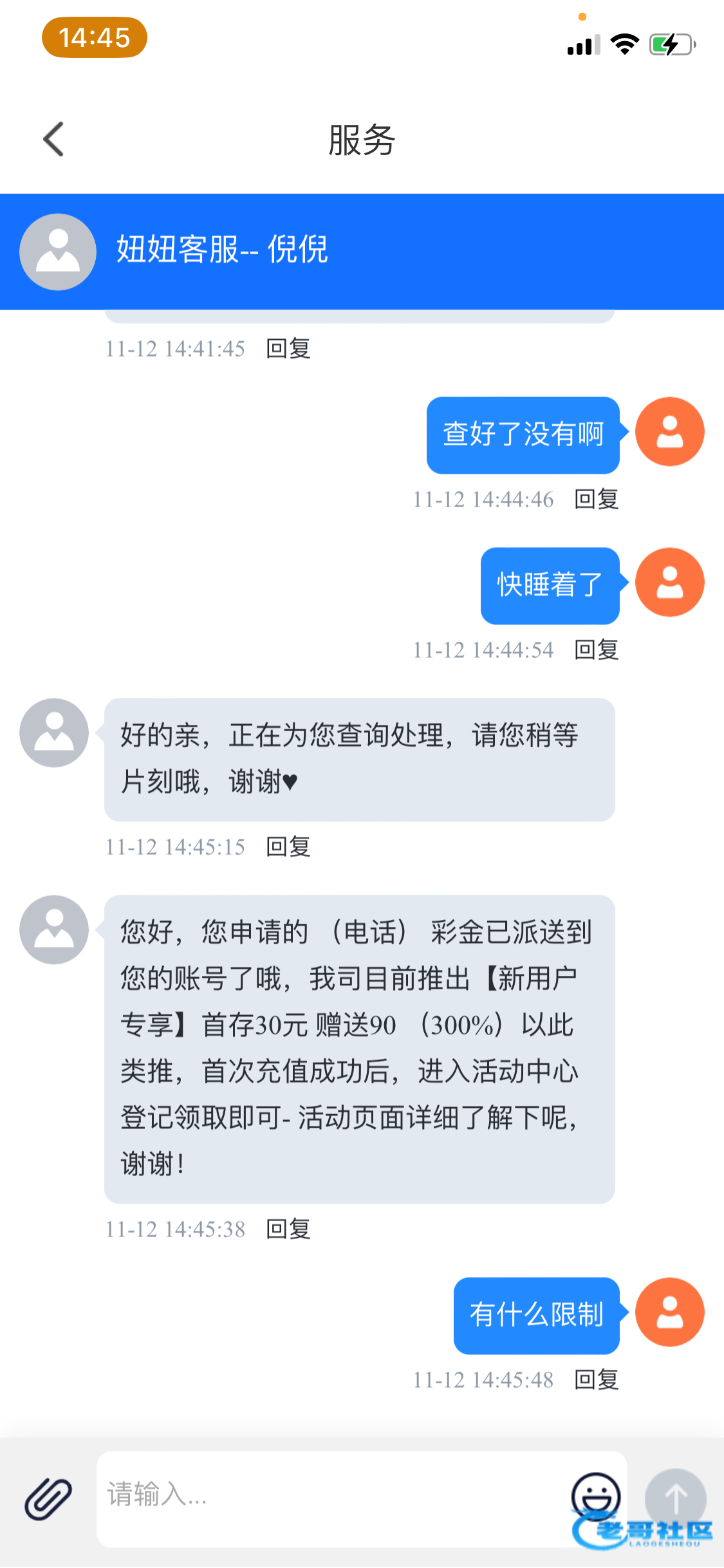724x1568 pixels.
Task: Reply to the message 查好了没有啊
Action: click(x=597, y=499)
